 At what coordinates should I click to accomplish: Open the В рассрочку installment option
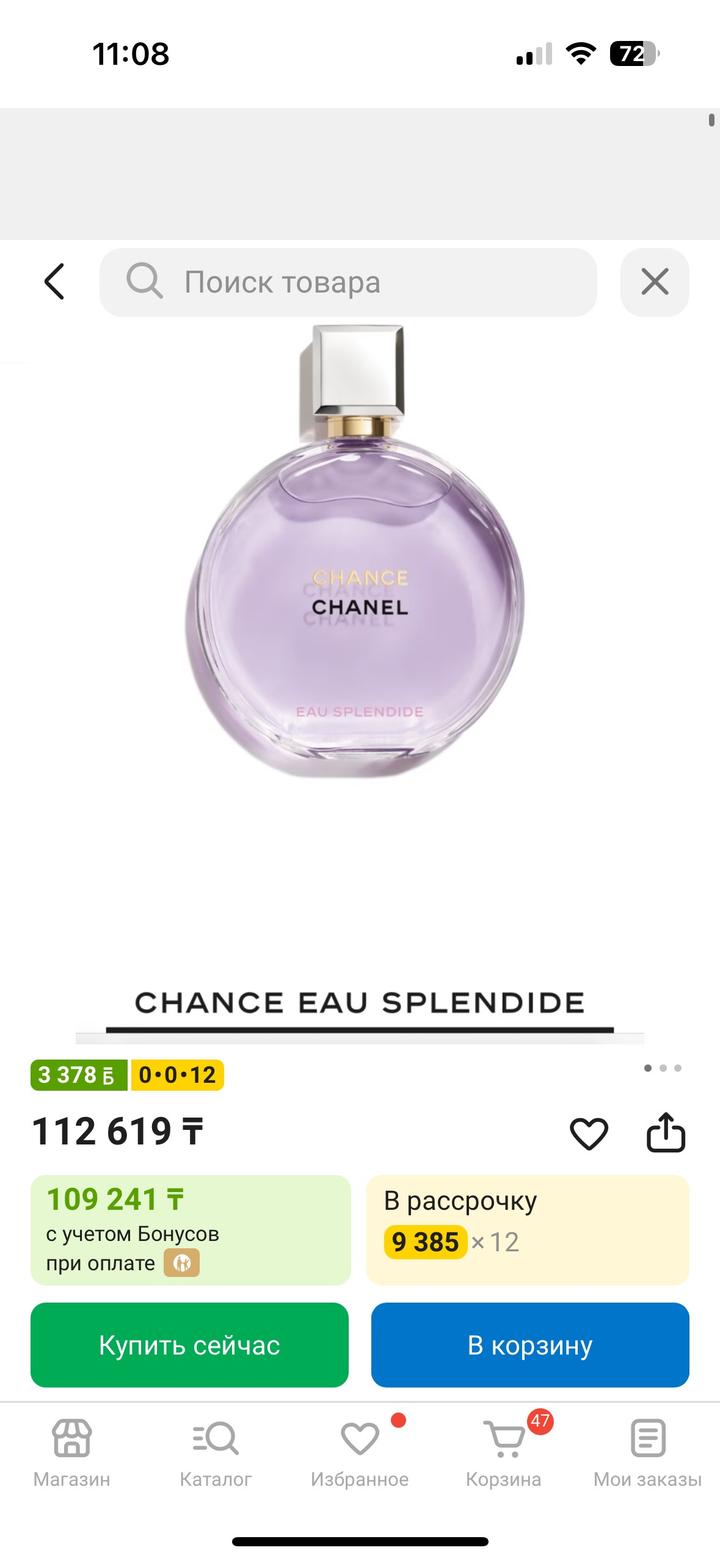[x=527, y=1229]
